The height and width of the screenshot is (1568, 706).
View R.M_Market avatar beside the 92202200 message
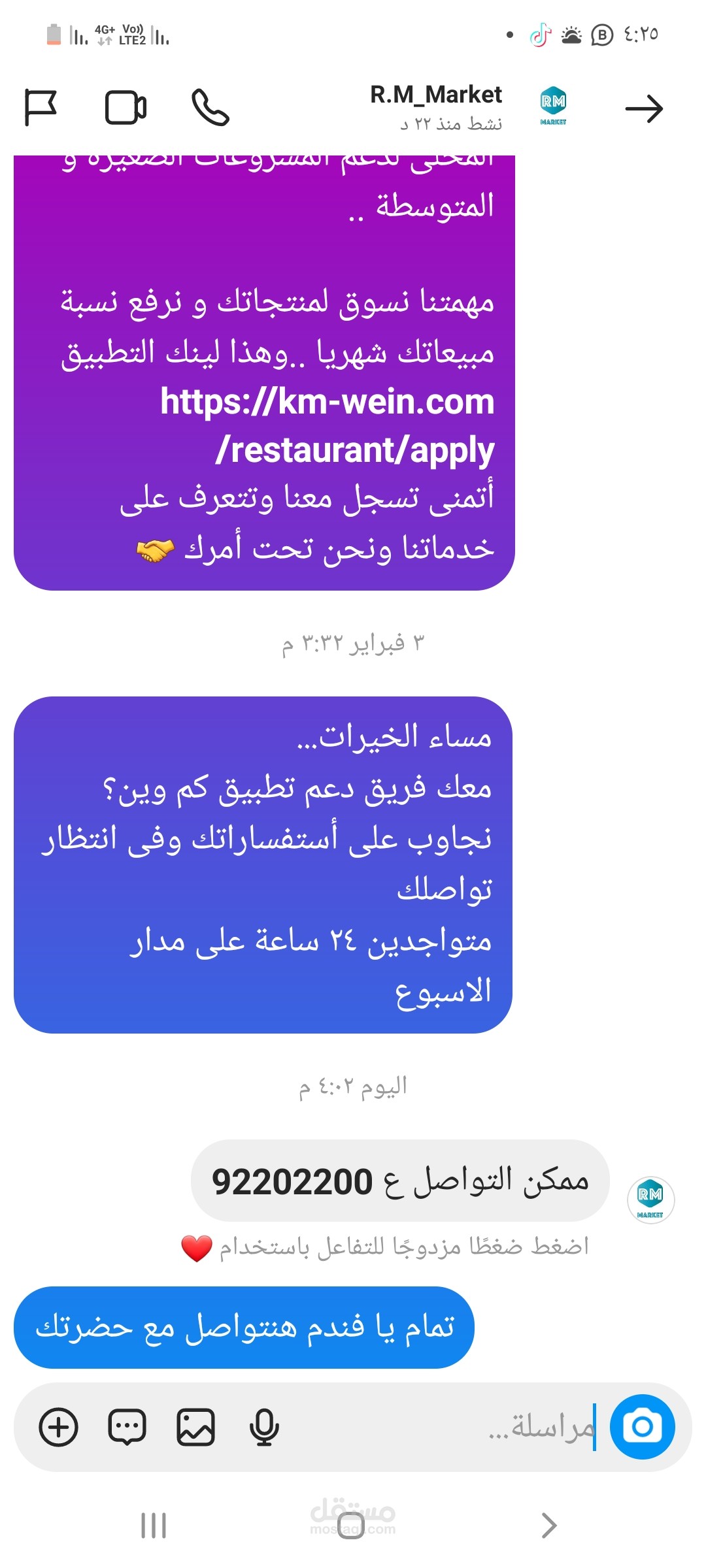(x=650, y=1200)
